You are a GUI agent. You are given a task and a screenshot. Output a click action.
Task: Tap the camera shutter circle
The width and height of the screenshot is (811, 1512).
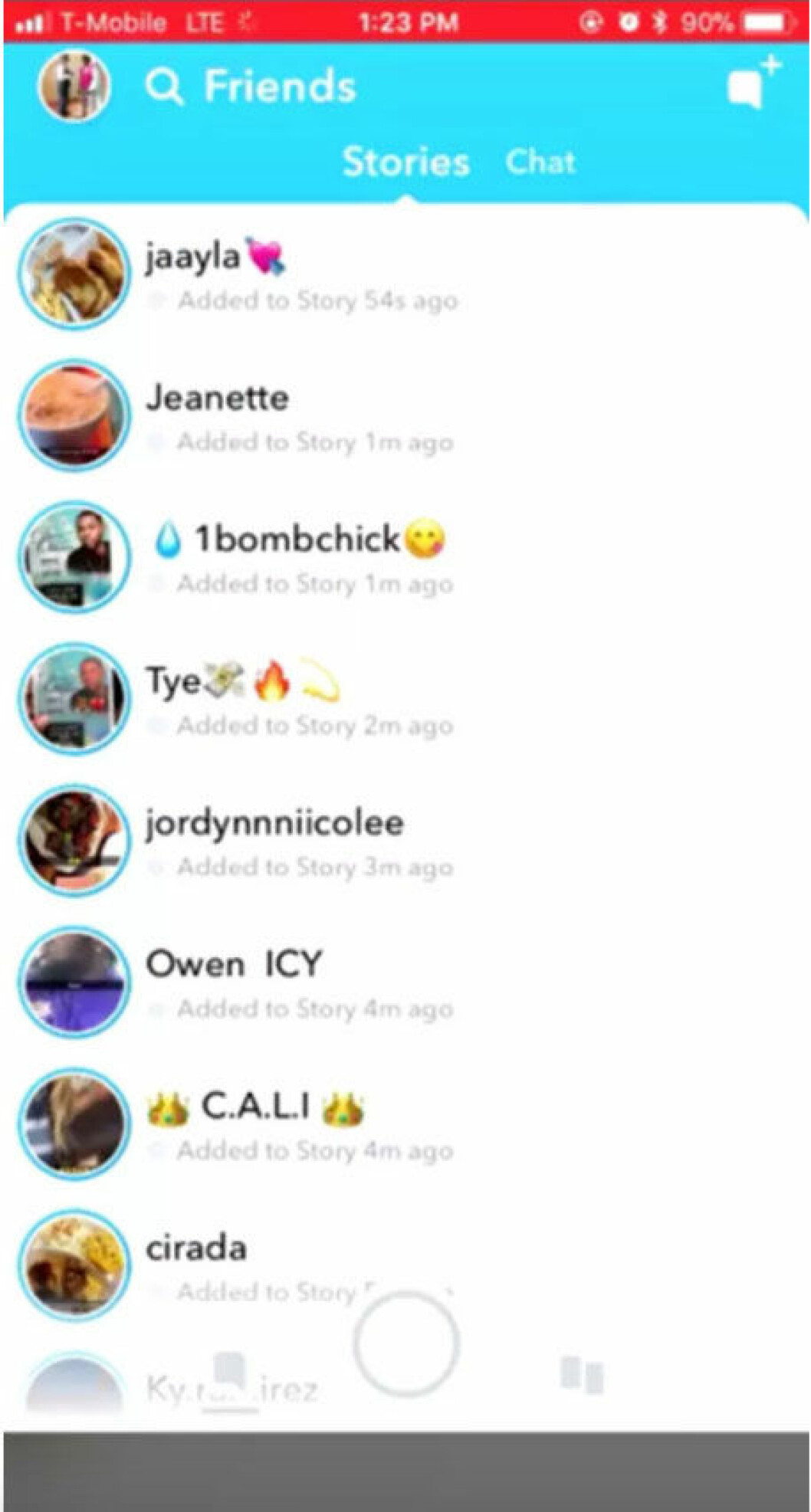pyautogui.click(x=405, y=1343)
